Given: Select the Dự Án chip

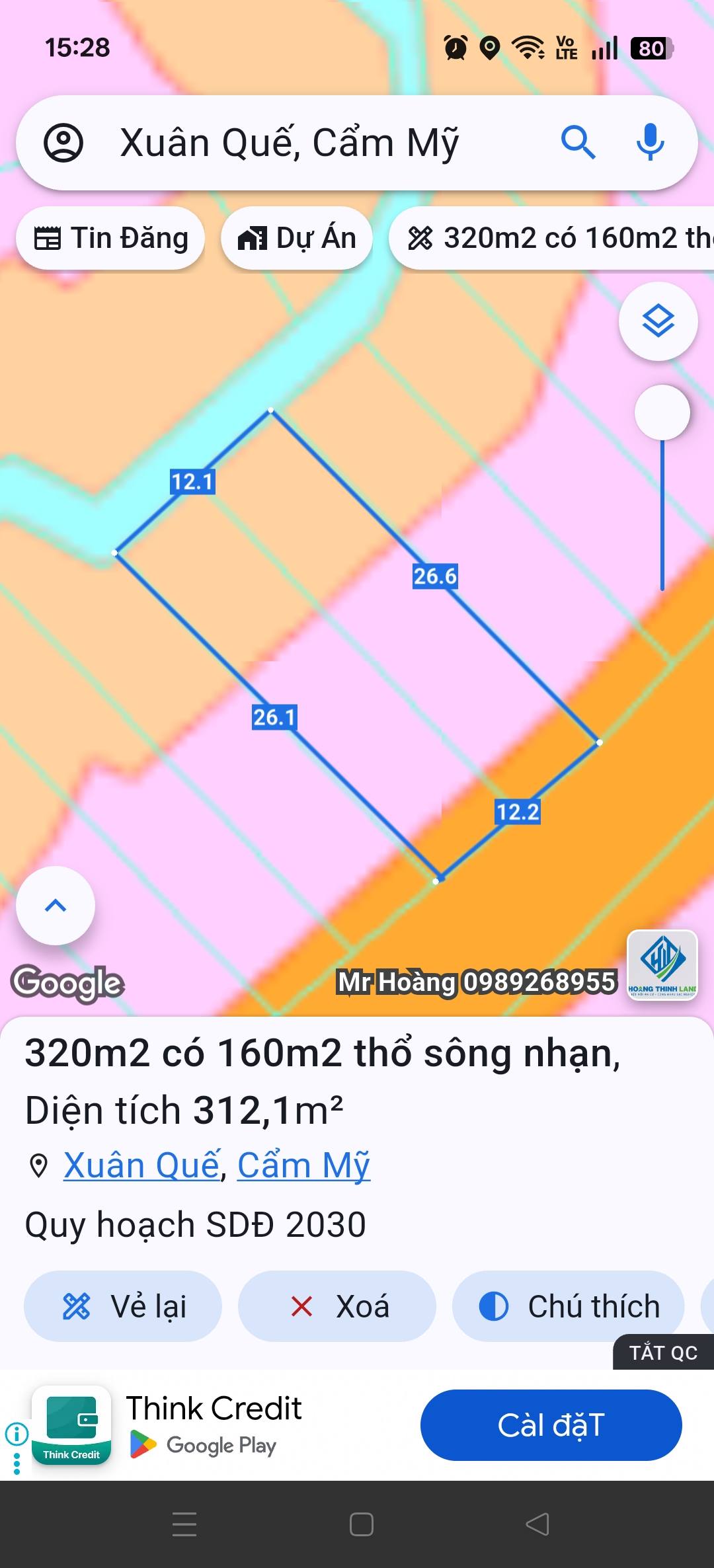Looking at the screenshot, I should (x=297, y=239).
